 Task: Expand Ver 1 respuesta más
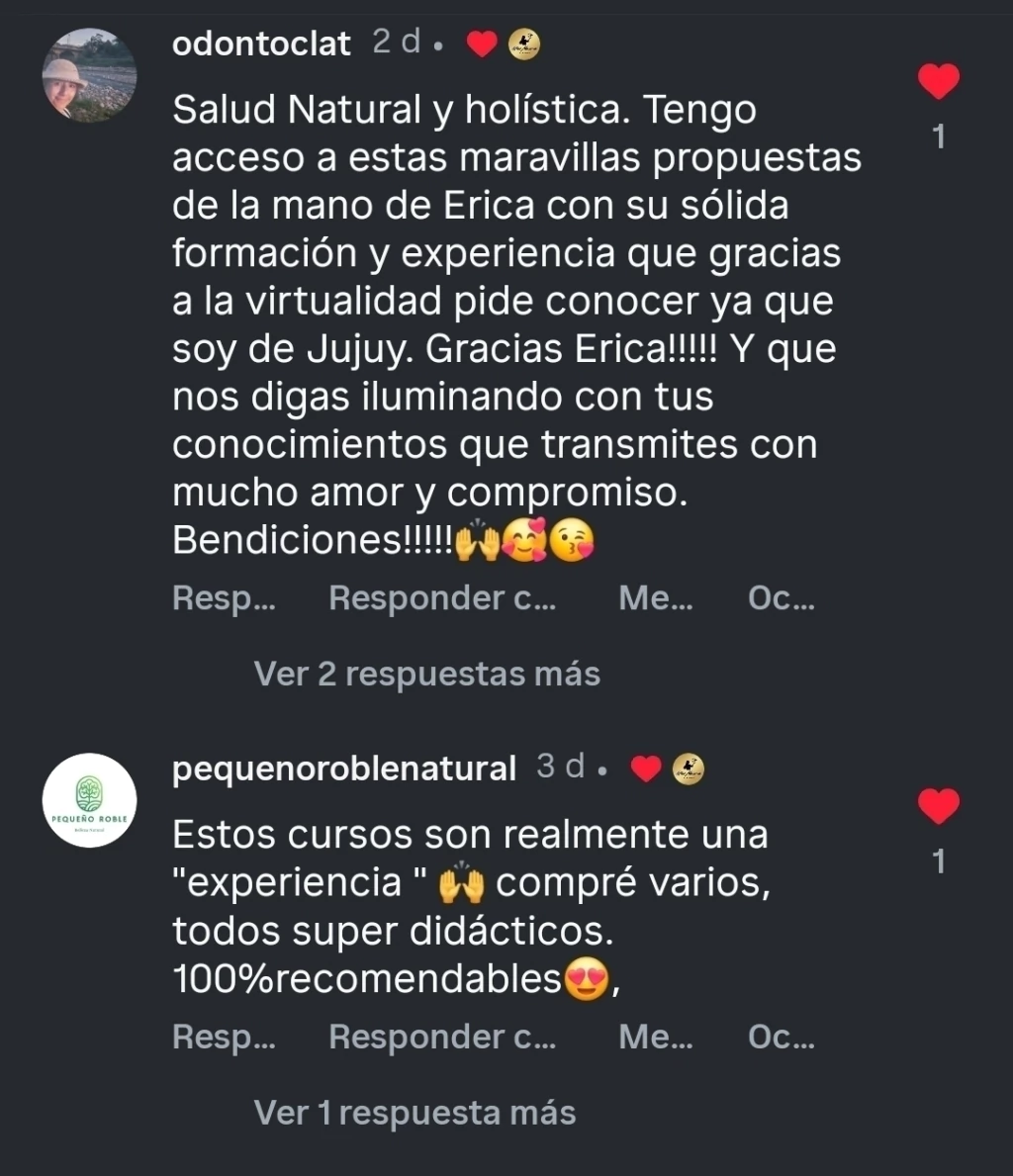[x=414, y=1113]
